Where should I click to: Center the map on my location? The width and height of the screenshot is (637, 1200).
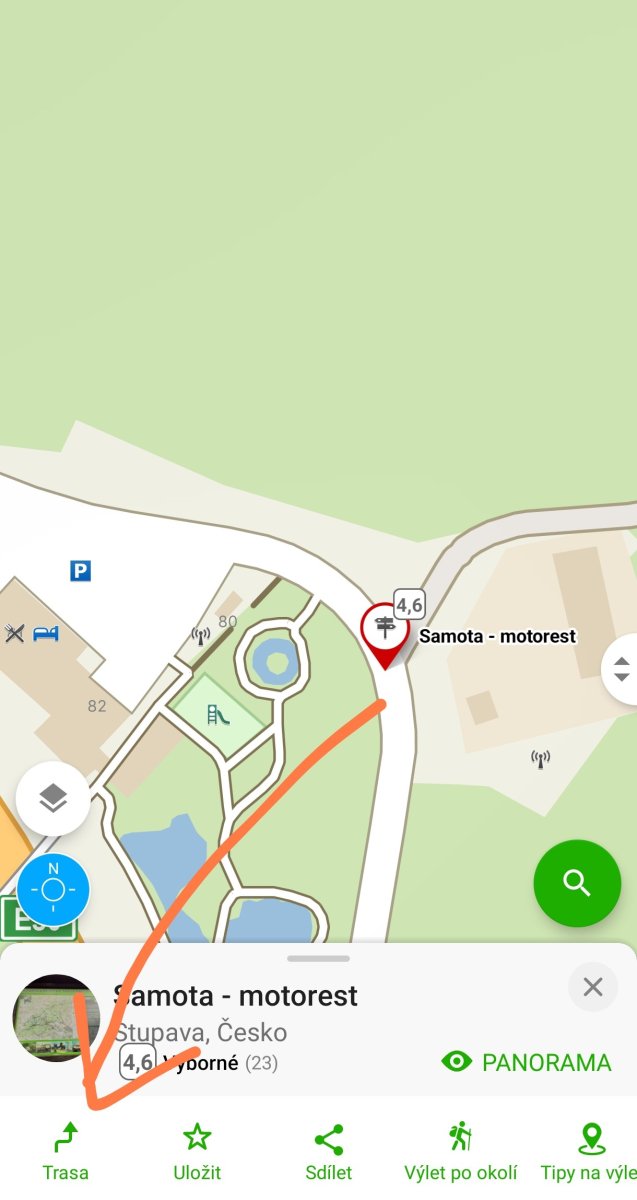[53, 889]
